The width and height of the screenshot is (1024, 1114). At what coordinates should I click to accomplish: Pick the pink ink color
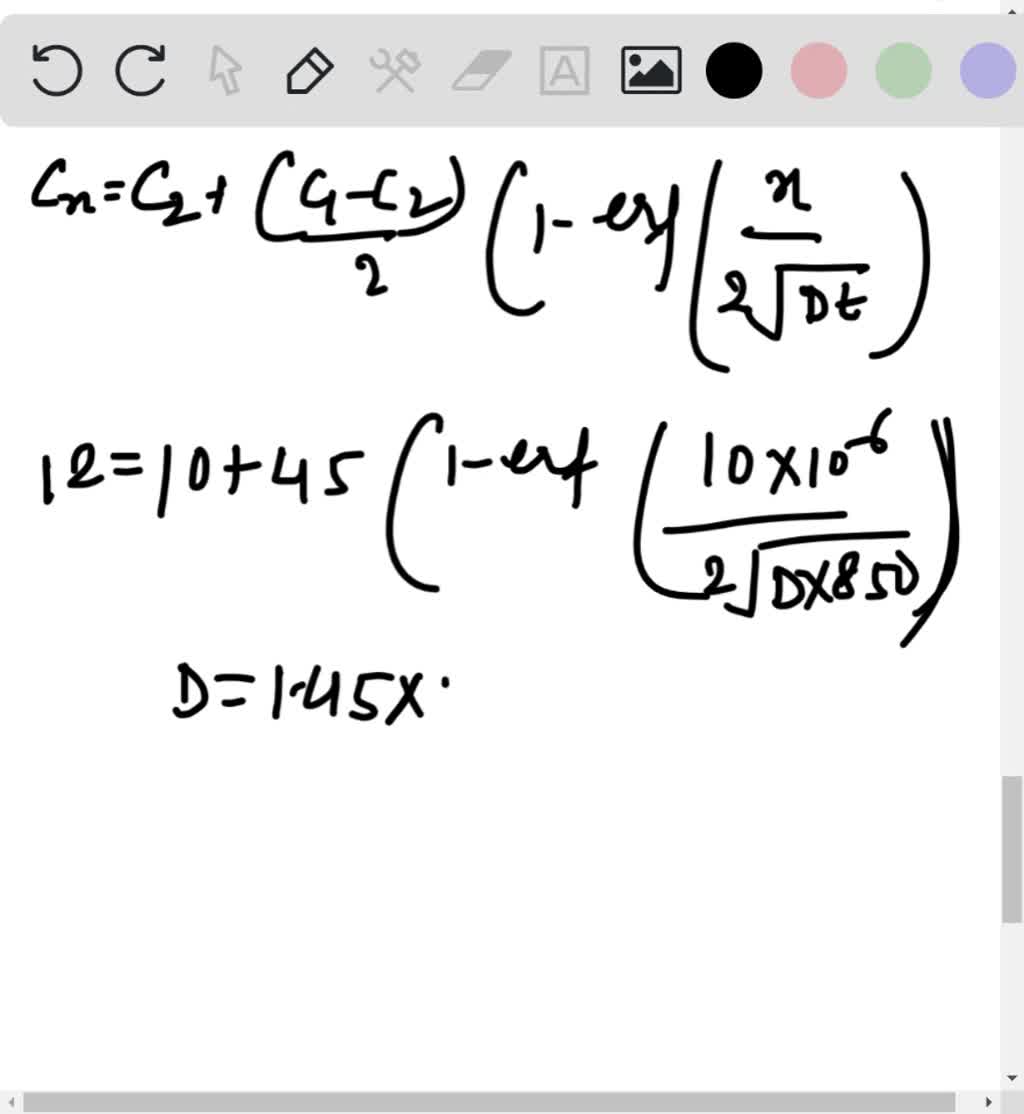click(x=819, y=71)
